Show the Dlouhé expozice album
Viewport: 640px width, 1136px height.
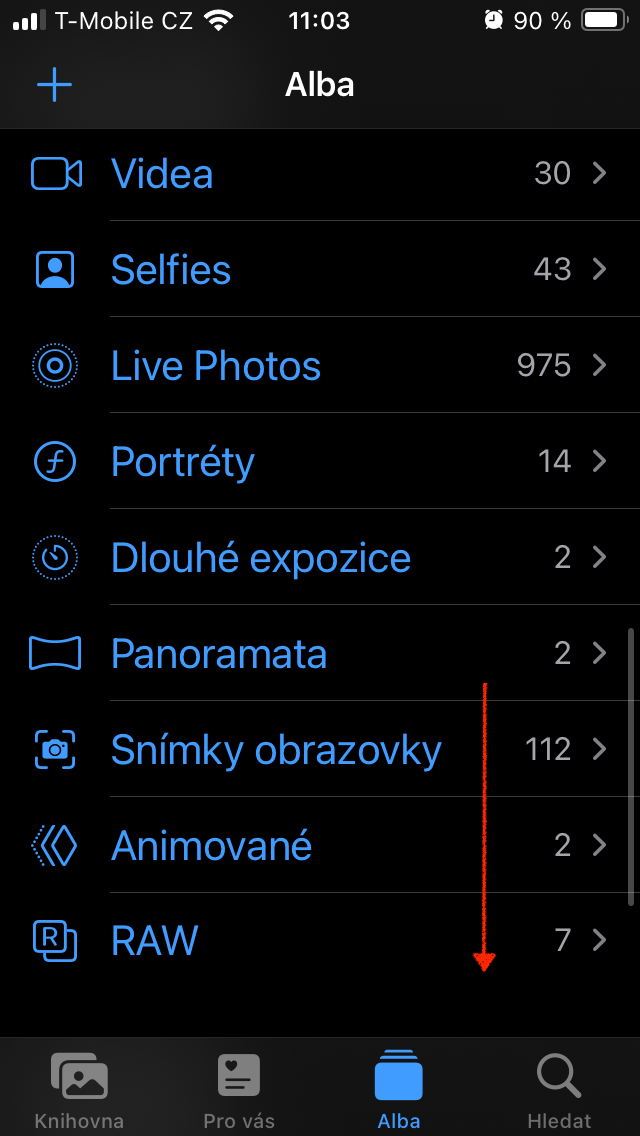(x=261, y=558)
